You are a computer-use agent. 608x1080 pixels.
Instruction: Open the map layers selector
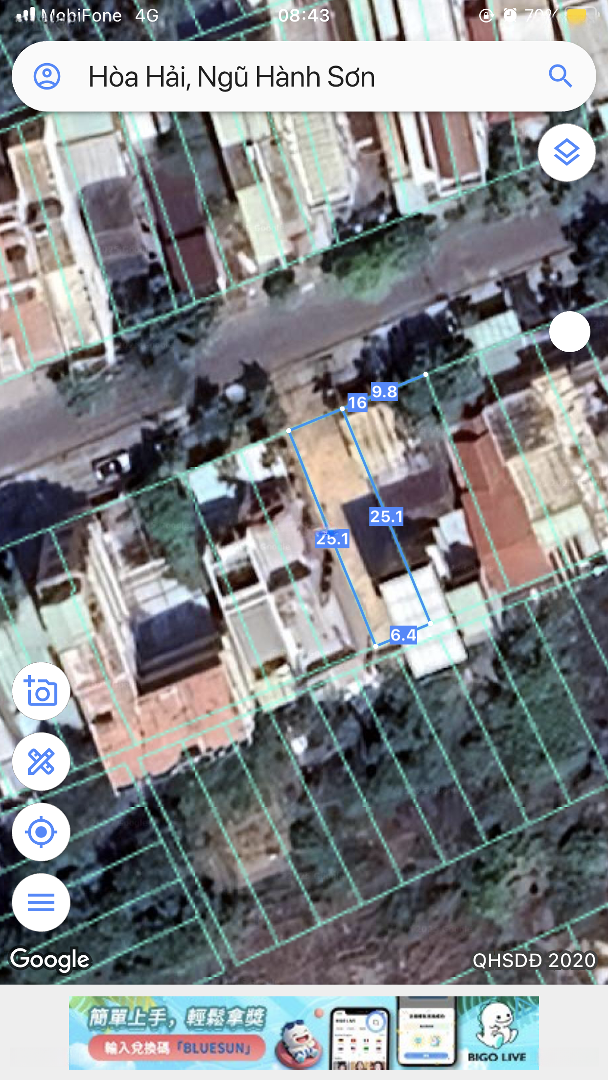[567, 153]
